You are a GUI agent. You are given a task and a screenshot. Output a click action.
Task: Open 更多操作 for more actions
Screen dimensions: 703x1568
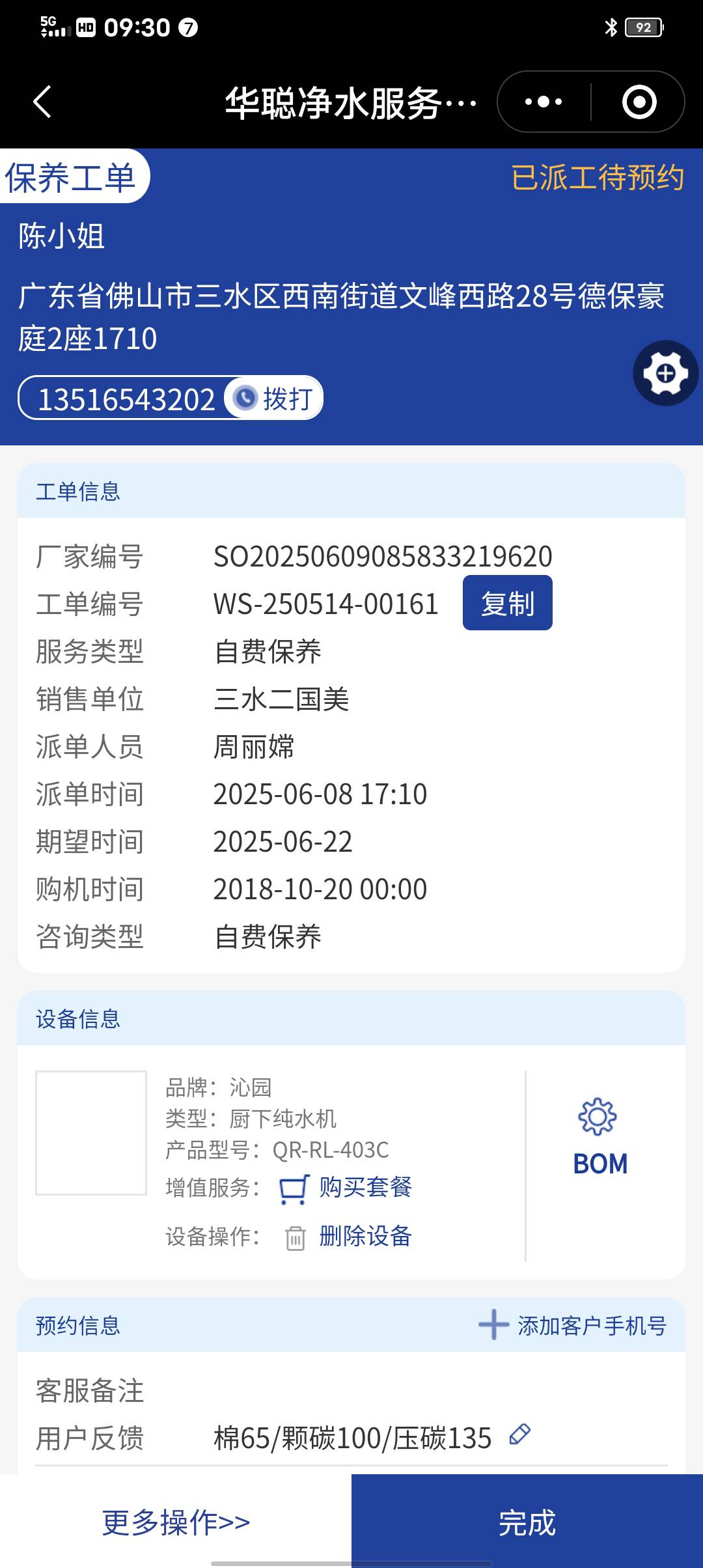point(176,1522)
